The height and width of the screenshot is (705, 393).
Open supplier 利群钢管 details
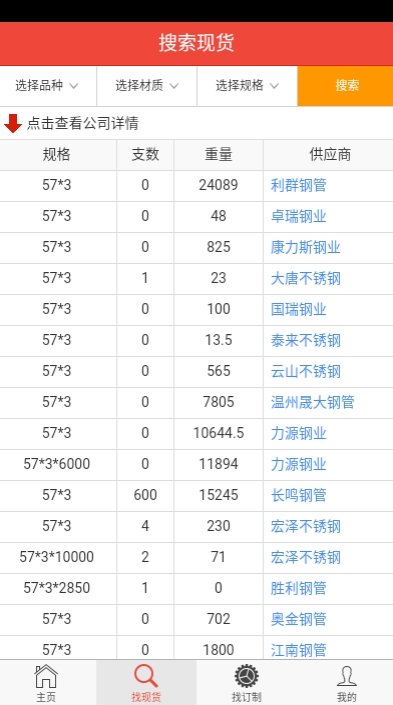coord(299,185)
